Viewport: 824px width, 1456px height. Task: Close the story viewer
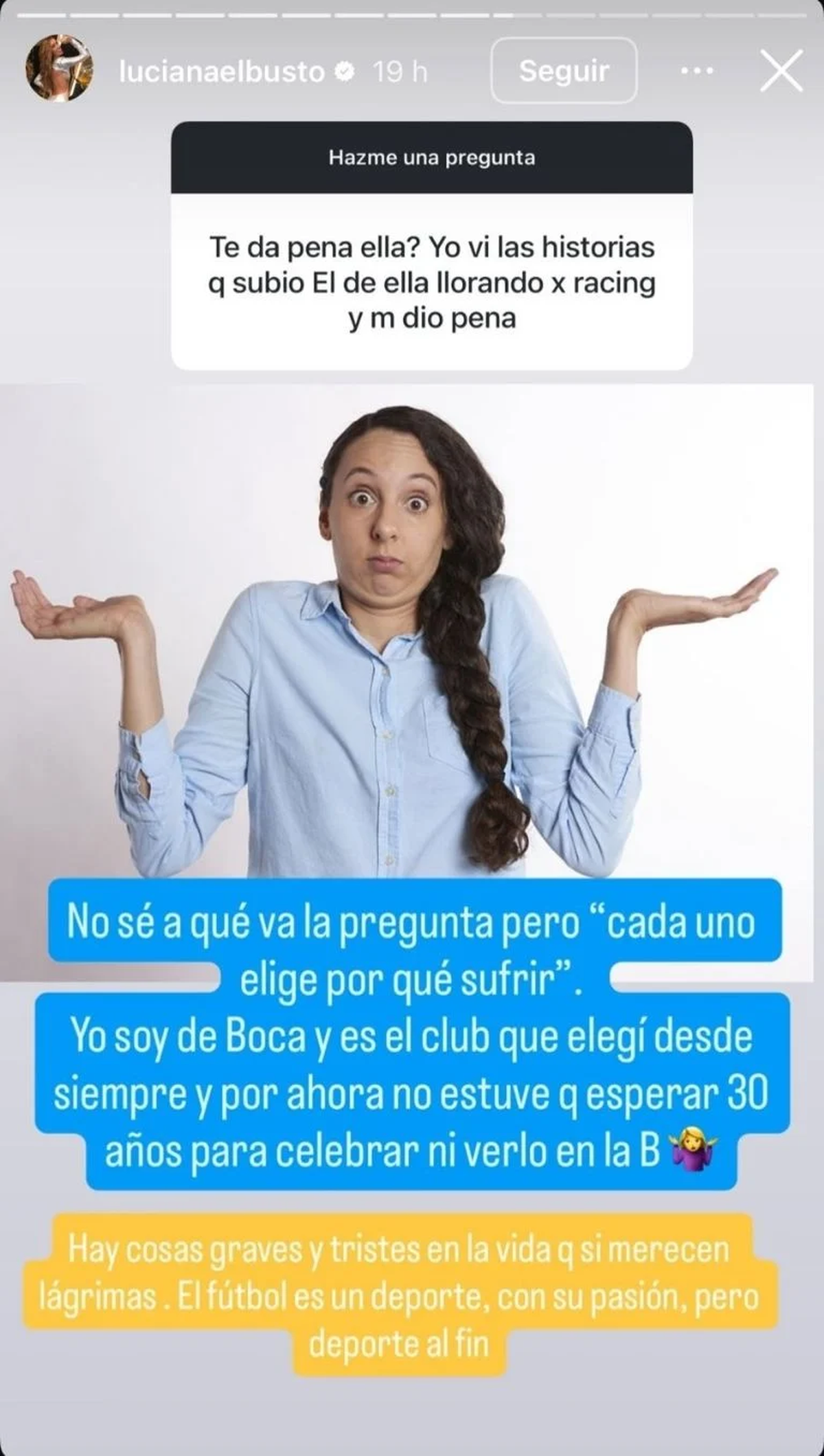point(781,70)
